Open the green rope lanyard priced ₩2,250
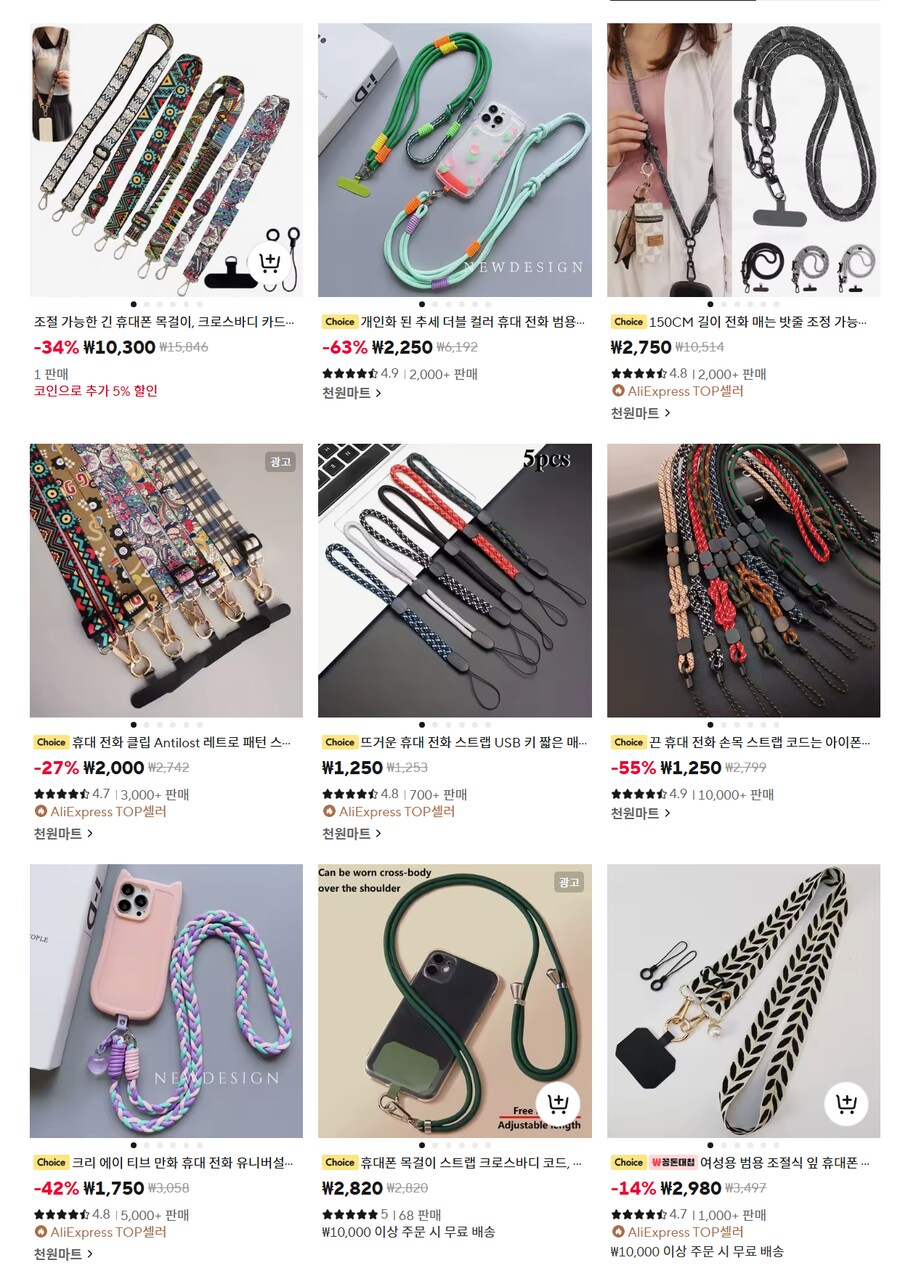The image size is (900, 1284). coord(455,160)
